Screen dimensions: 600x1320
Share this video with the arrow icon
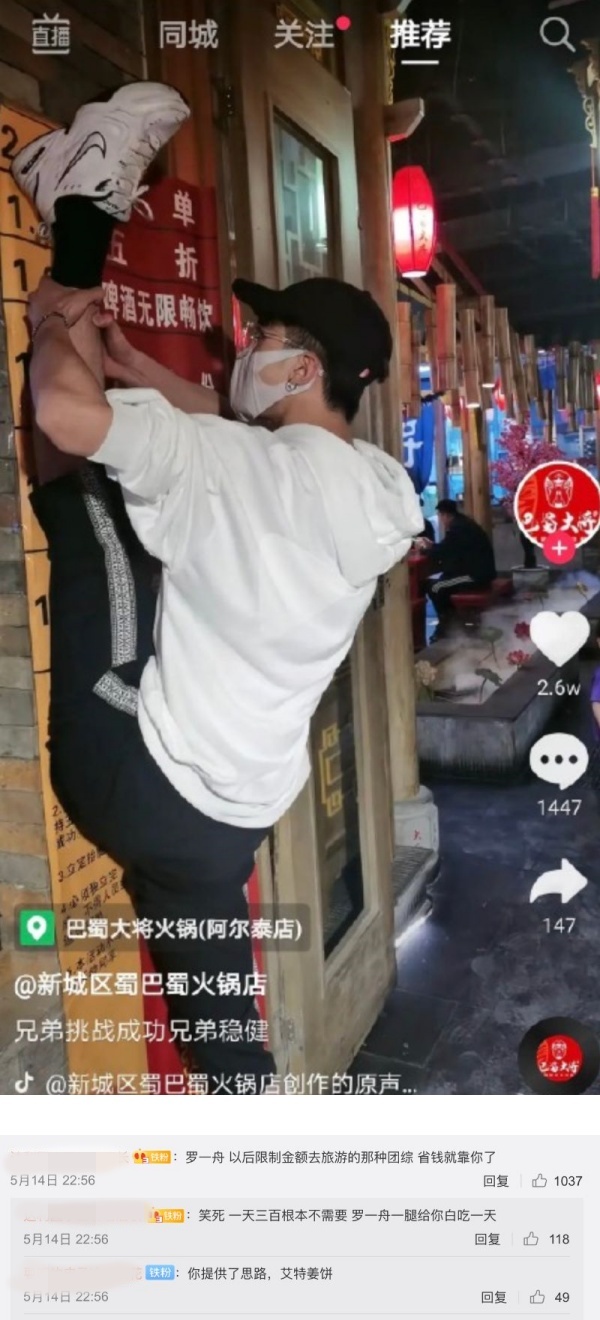(x=558, y=882)
